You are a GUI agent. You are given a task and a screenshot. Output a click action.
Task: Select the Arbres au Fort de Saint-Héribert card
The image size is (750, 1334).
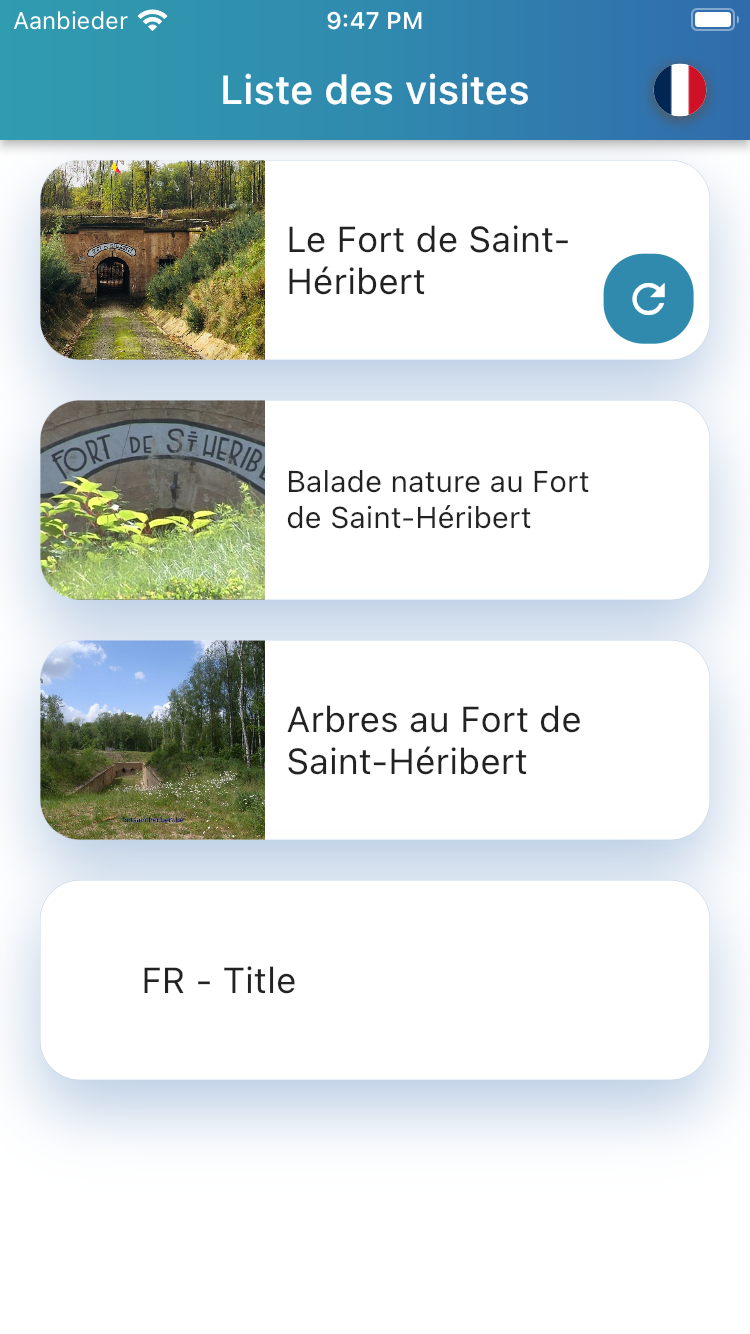(433, 740)
